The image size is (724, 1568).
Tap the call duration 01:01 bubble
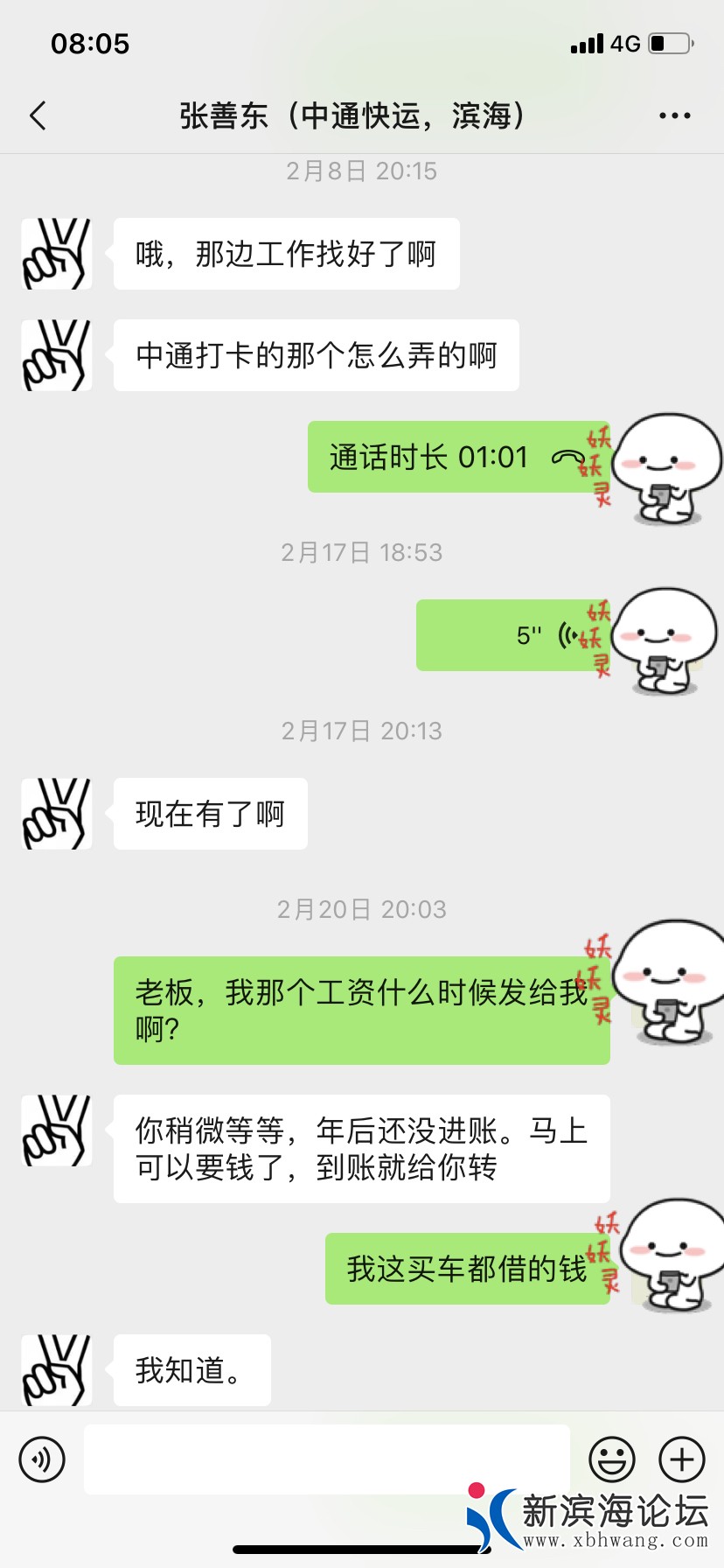pos(450,457)
